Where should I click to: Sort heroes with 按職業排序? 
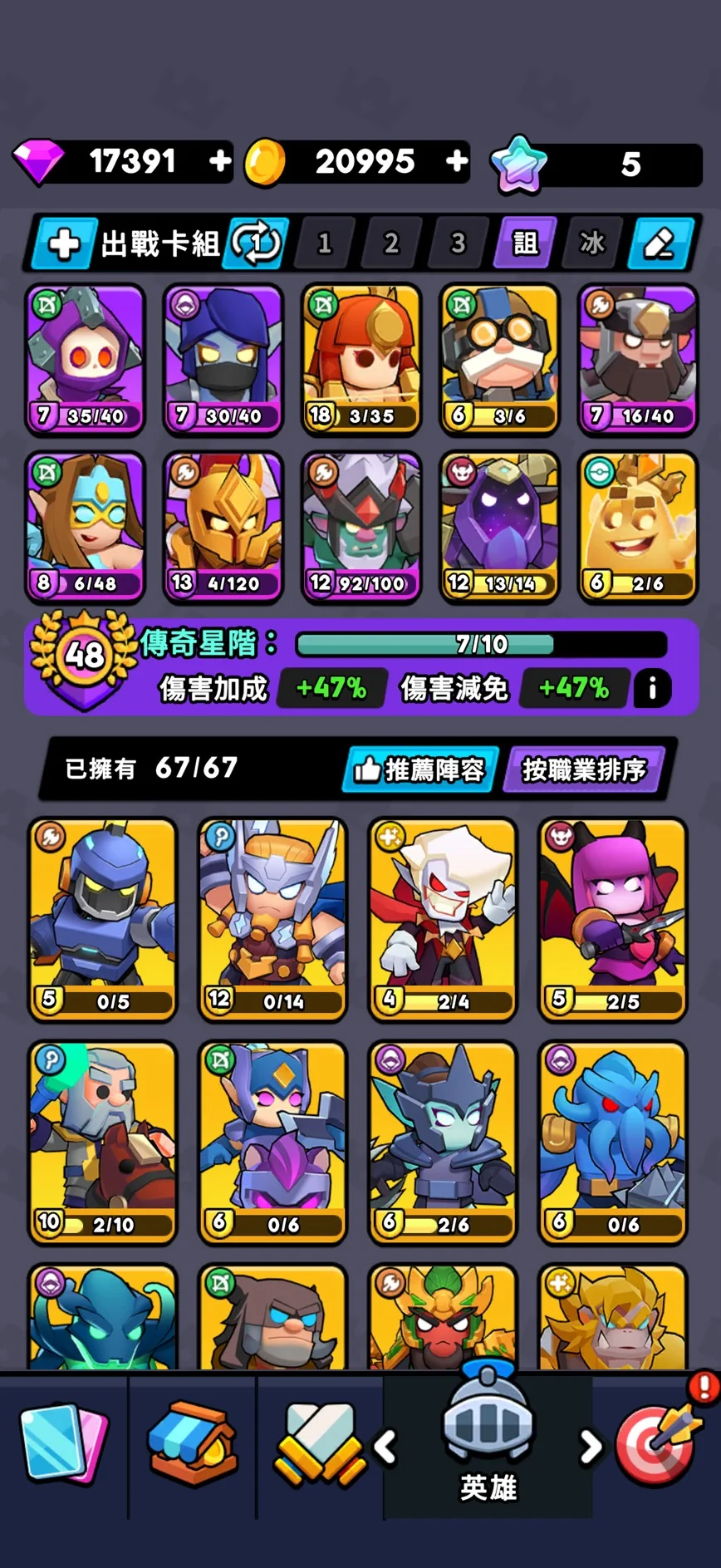coord(584,769)
